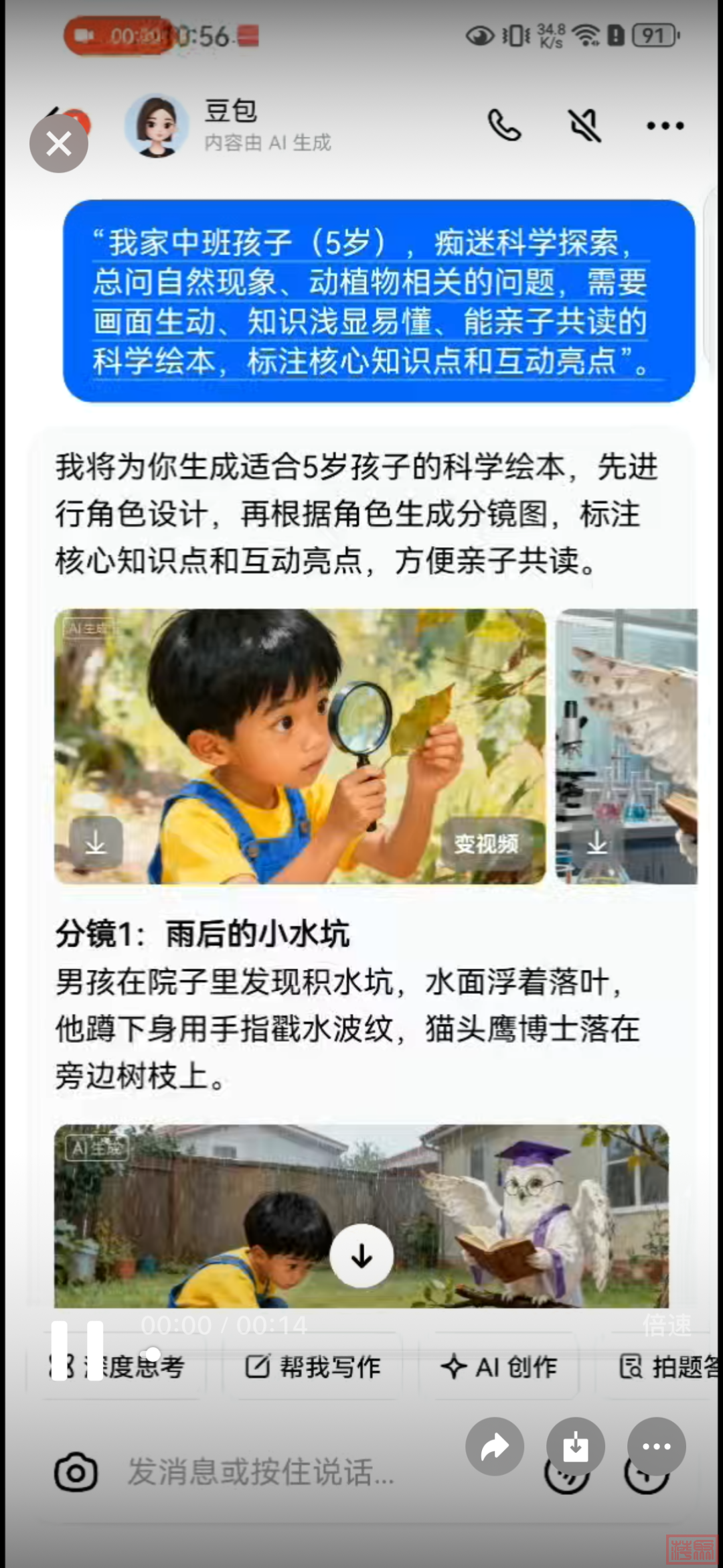This screenshot has width=723, height=1568.
Task: Save the video with the download button
Action: 576,1447
